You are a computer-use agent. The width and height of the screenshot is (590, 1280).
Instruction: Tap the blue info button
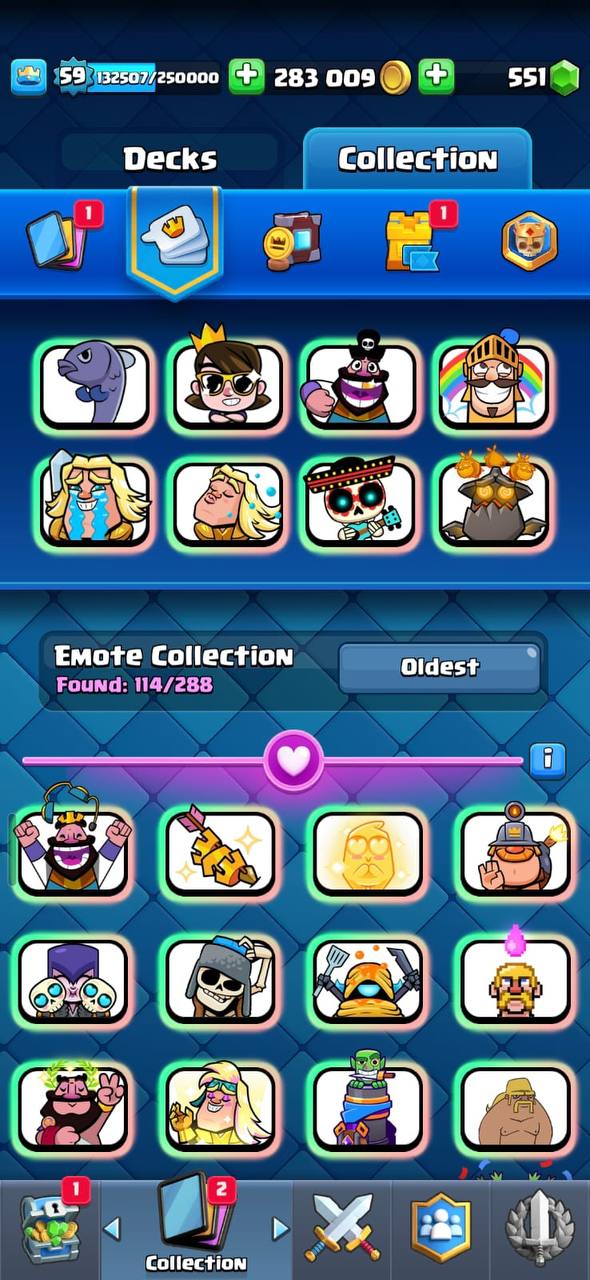[x=547, y=759]
